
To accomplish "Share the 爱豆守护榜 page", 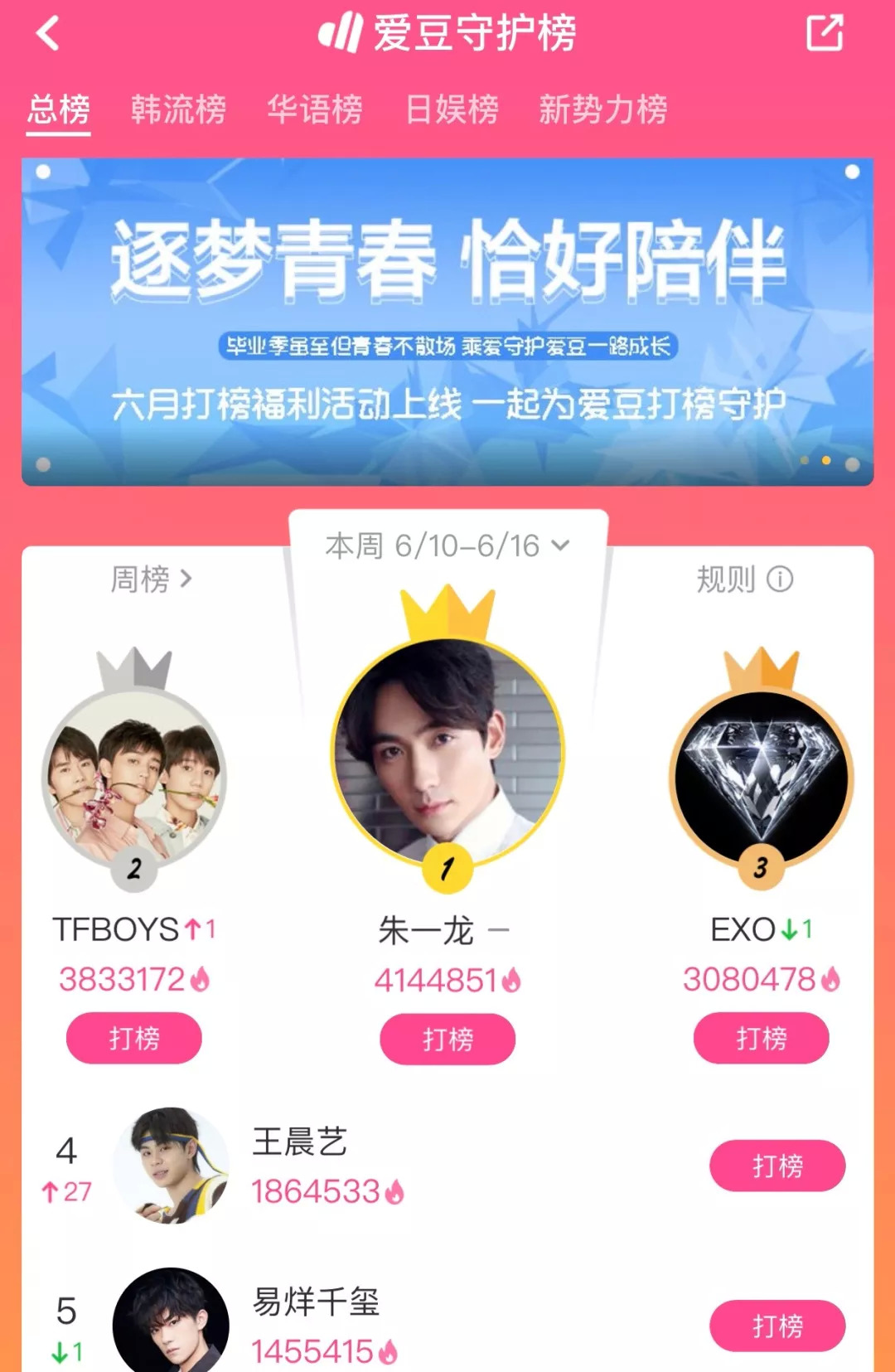I will point(825,34).
